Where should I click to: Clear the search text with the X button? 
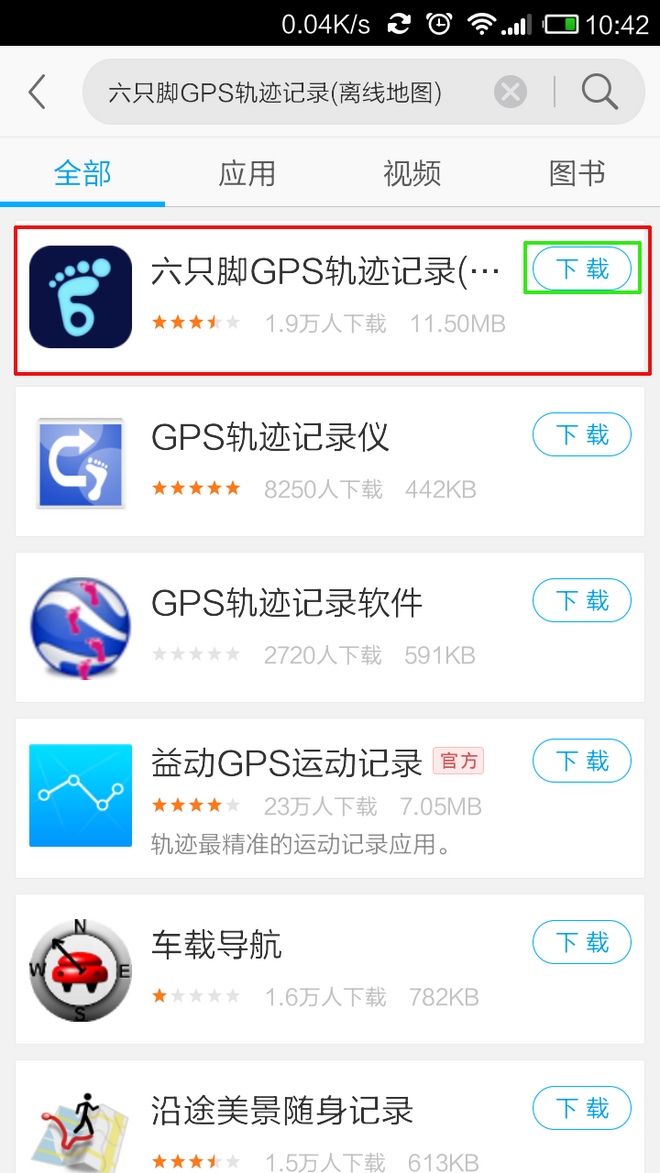click(510, 93)
